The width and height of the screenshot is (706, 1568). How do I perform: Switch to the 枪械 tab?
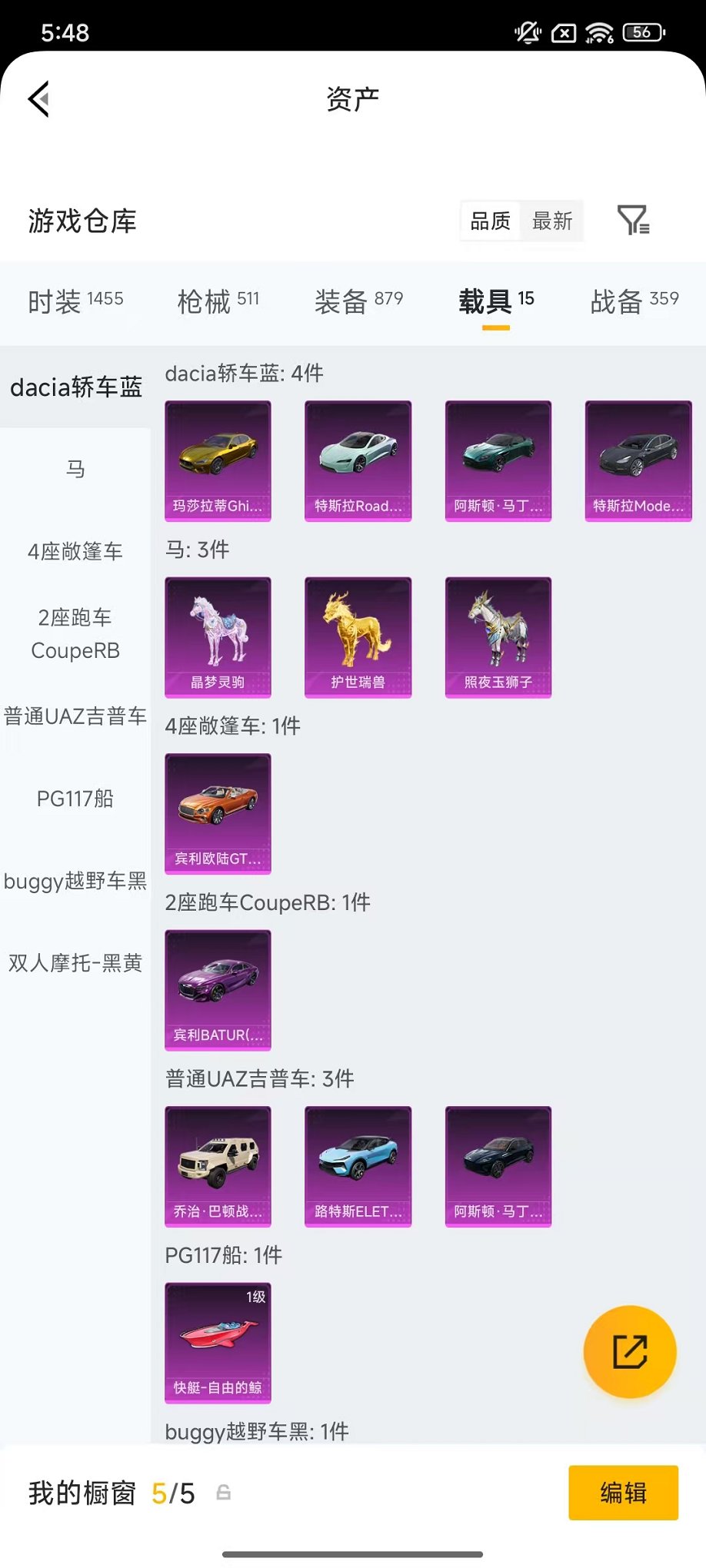tap(218, 301)
